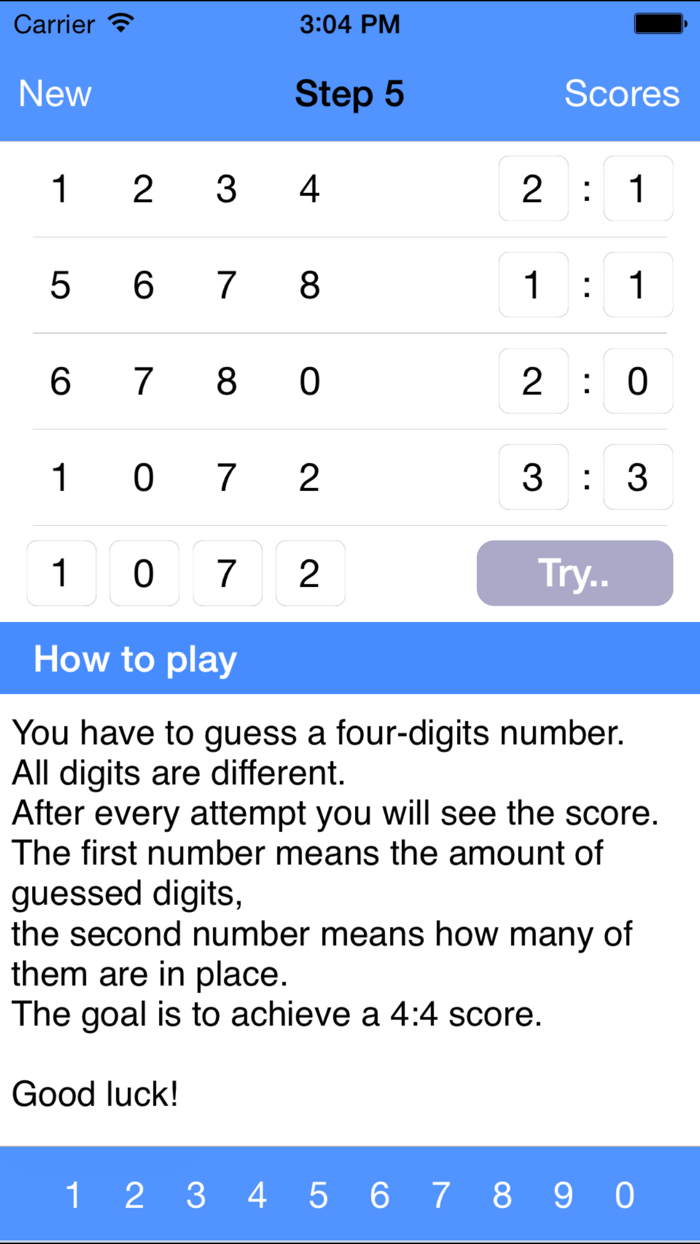700x1244 pixels.
Task: Select the third guess box showing 7
Action: (227, 573)
